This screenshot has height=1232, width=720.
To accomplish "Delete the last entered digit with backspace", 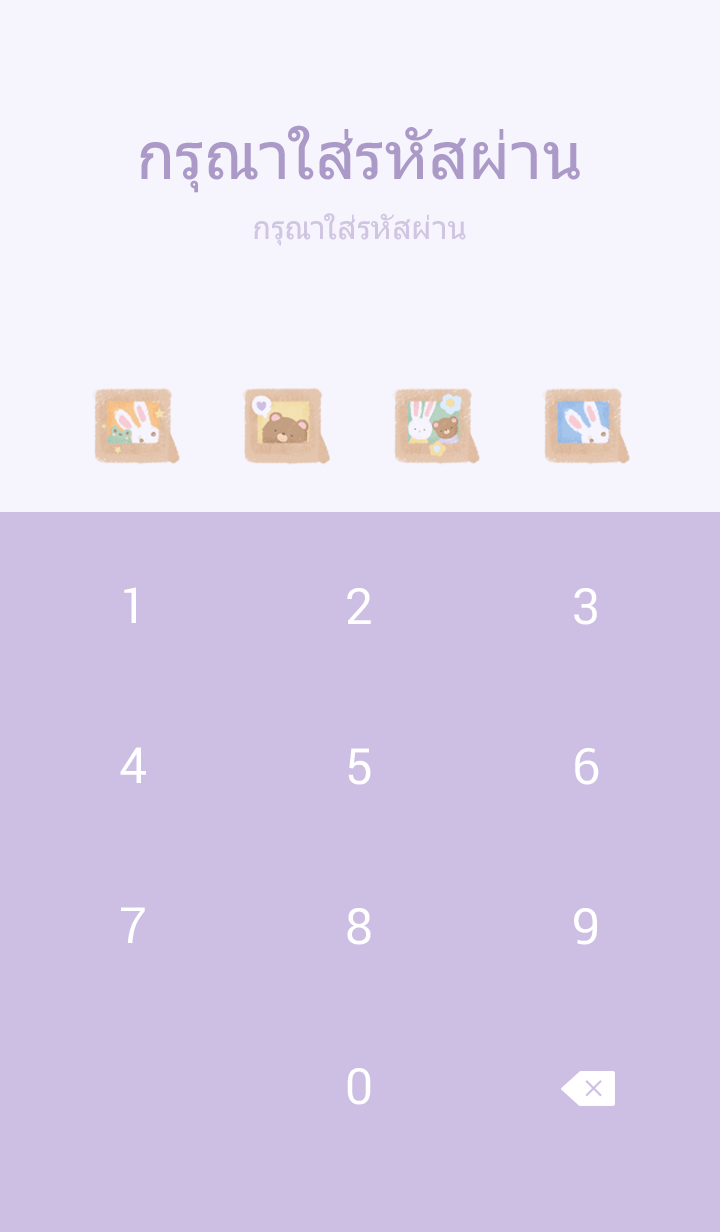I will [x=588, y=1088].
